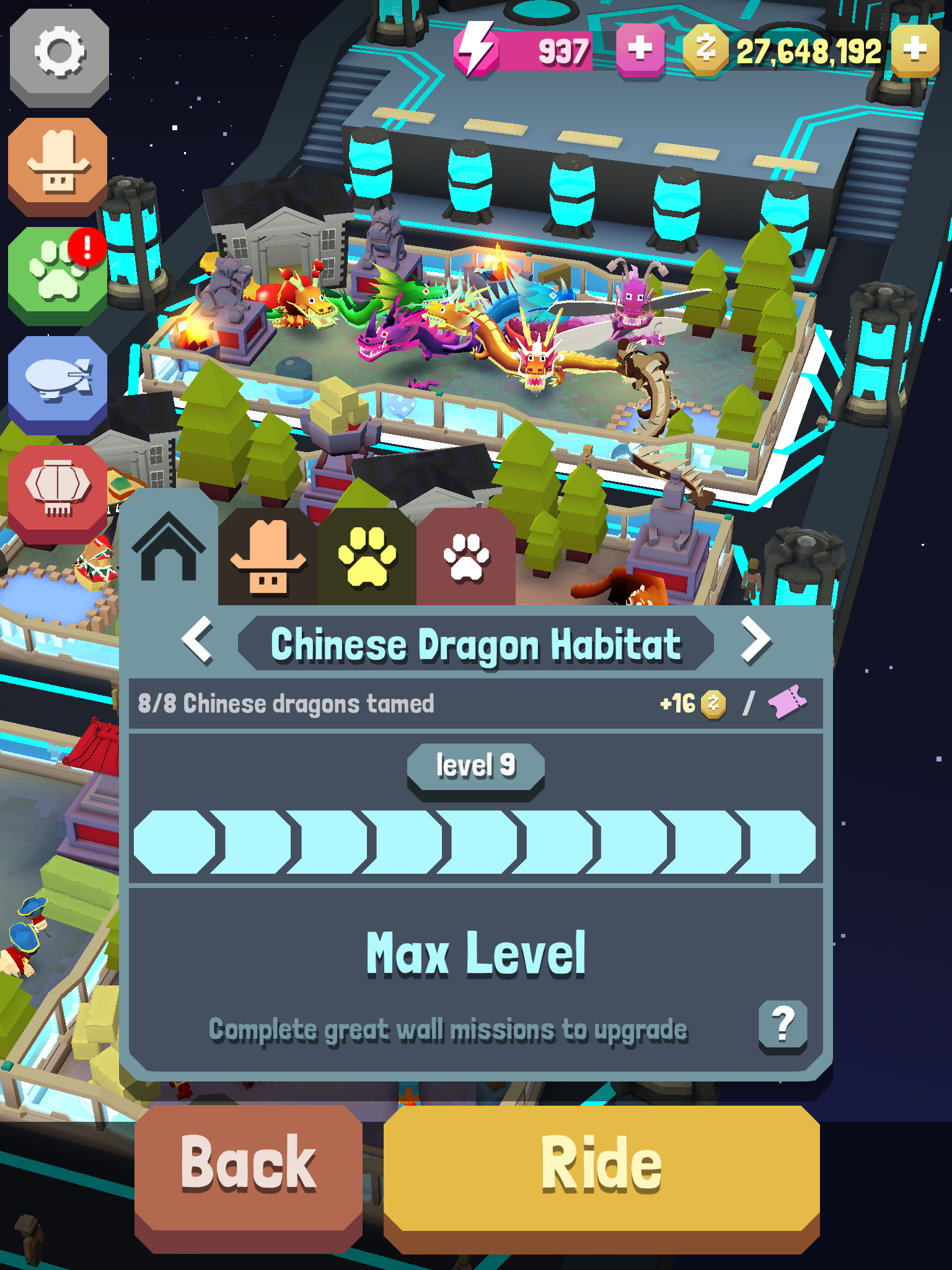
Task: Go to the previous habitat
Action: [198, 641]
